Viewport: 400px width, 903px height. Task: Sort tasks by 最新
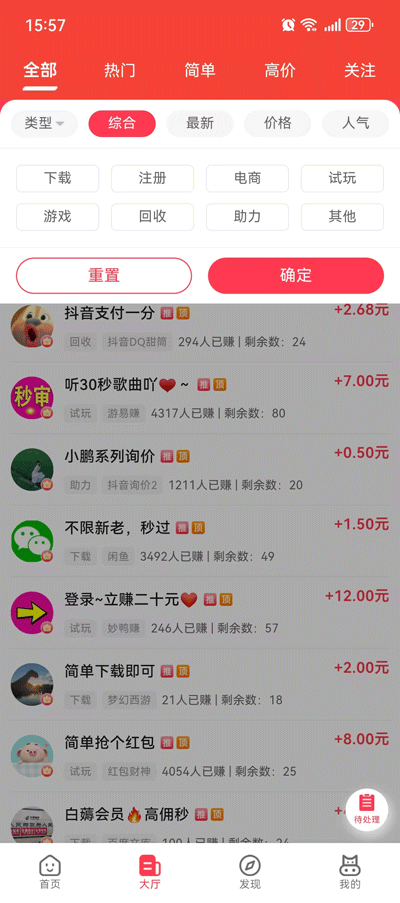click(200, 123)
